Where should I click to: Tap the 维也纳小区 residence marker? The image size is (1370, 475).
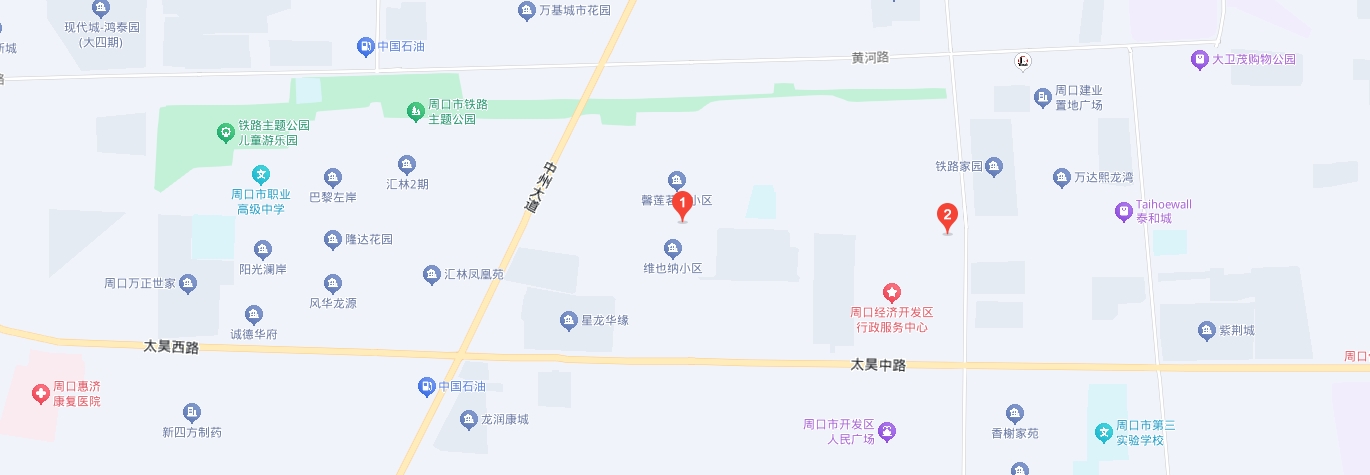pos(674,247)
